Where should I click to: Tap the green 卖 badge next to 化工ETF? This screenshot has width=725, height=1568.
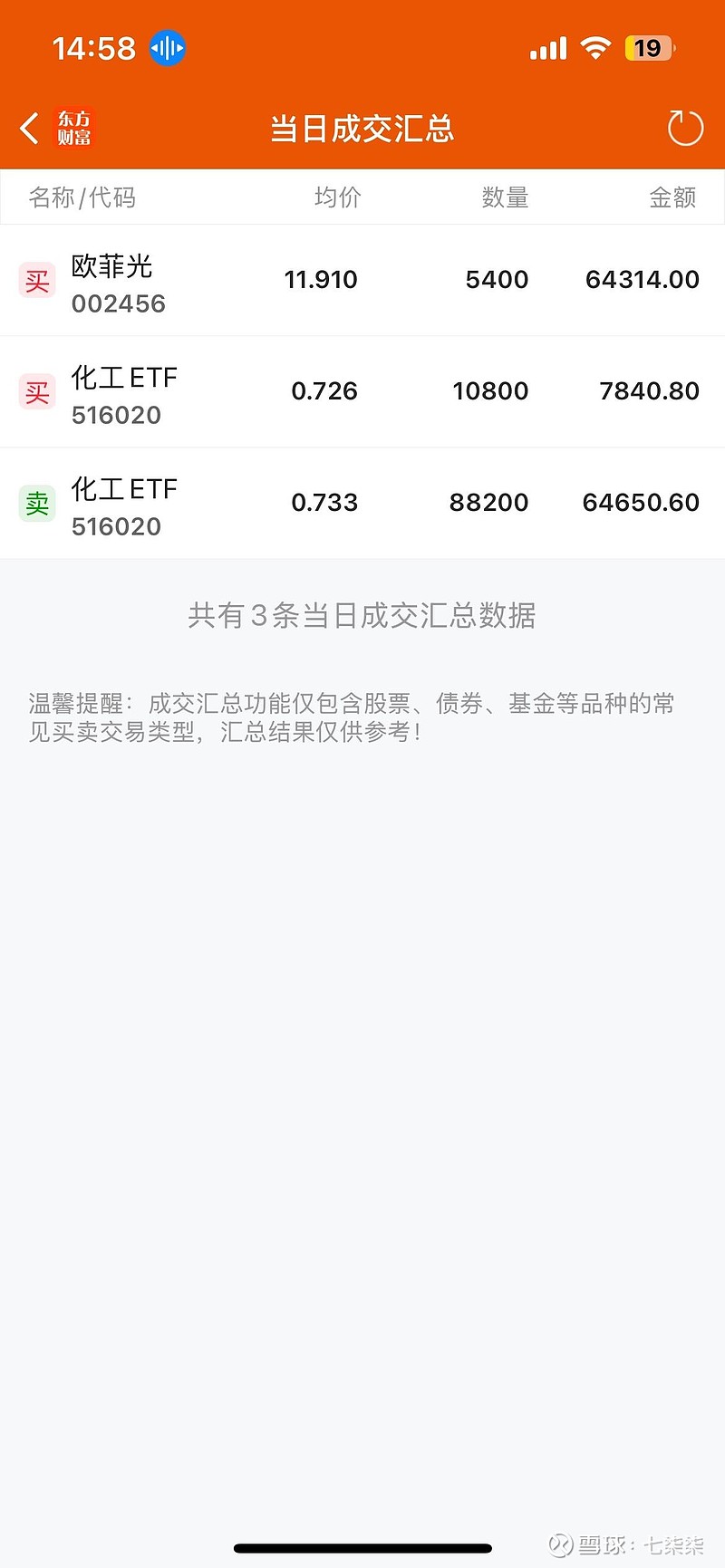pos(36,504)
